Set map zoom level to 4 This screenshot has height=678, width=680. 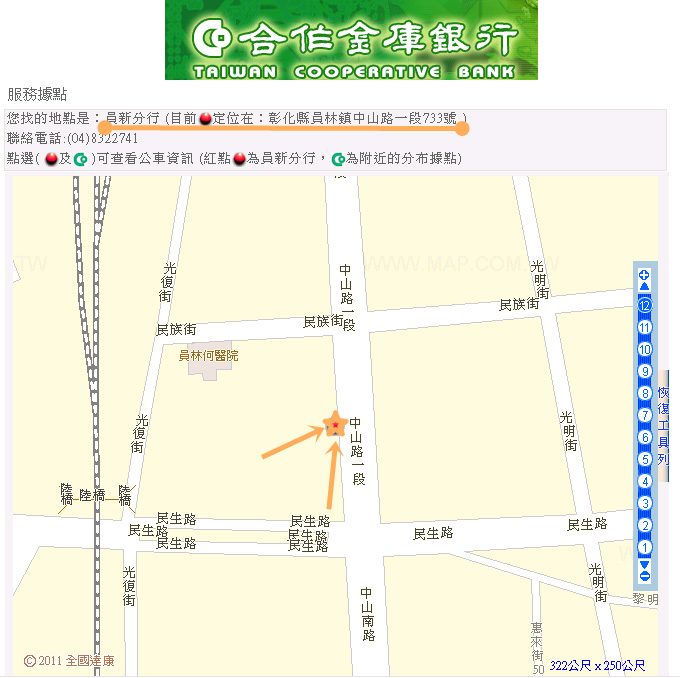pyautogui.click(x=645, y=482)
